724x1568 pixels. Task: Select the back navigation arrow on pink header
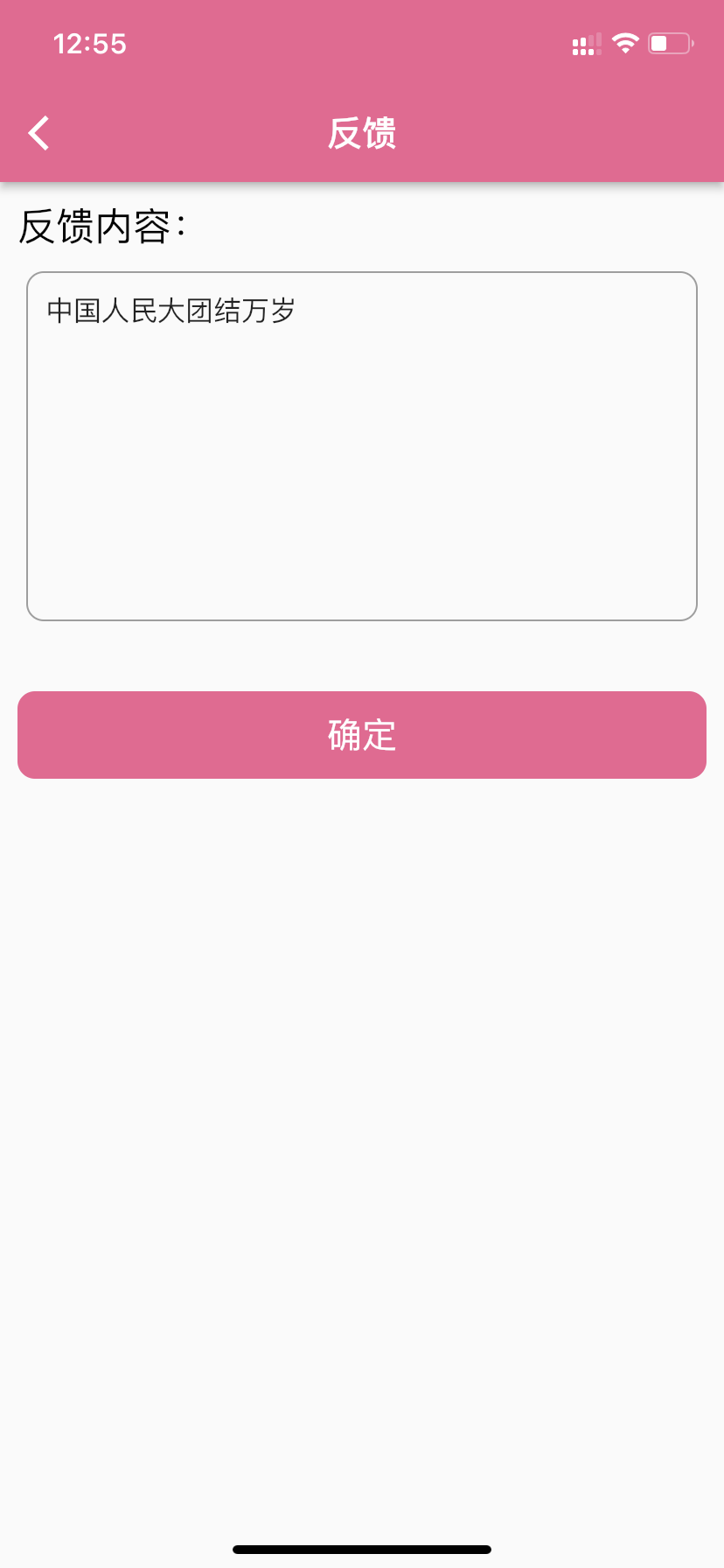coord(38,132)
